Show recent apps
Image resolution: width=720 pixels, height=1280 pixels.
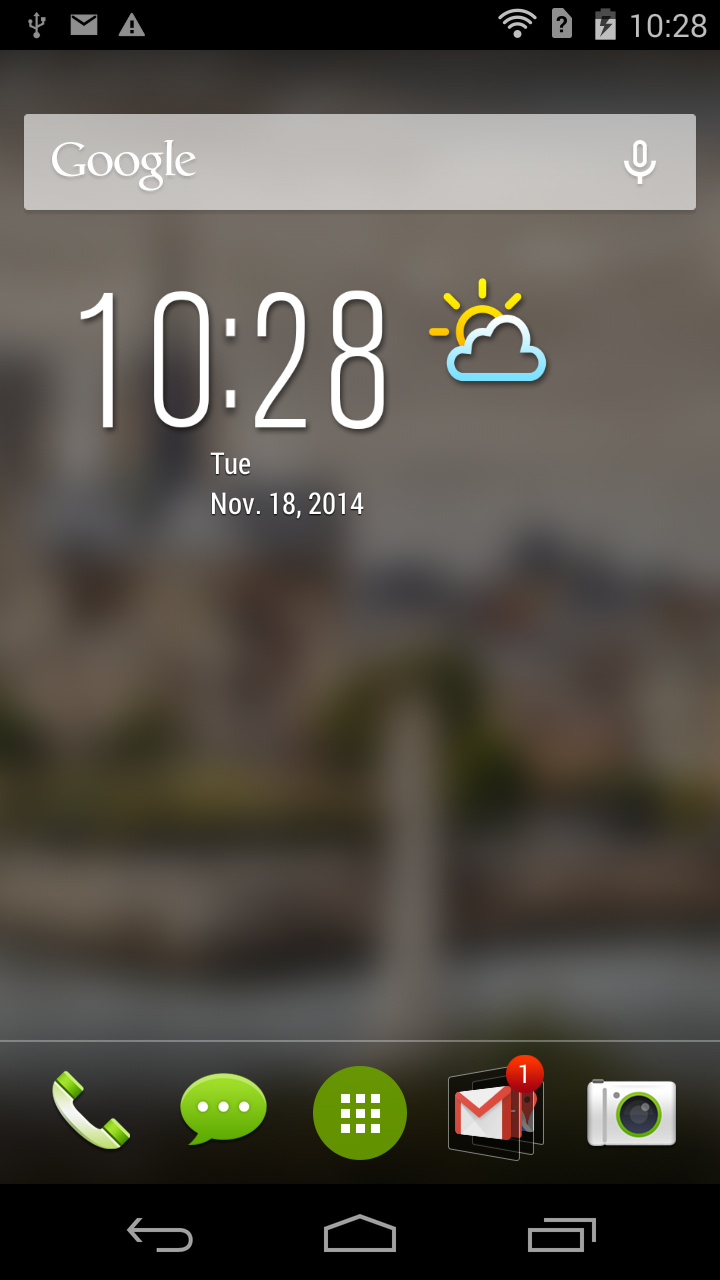pyautogui.click(x=561, y=1234)
